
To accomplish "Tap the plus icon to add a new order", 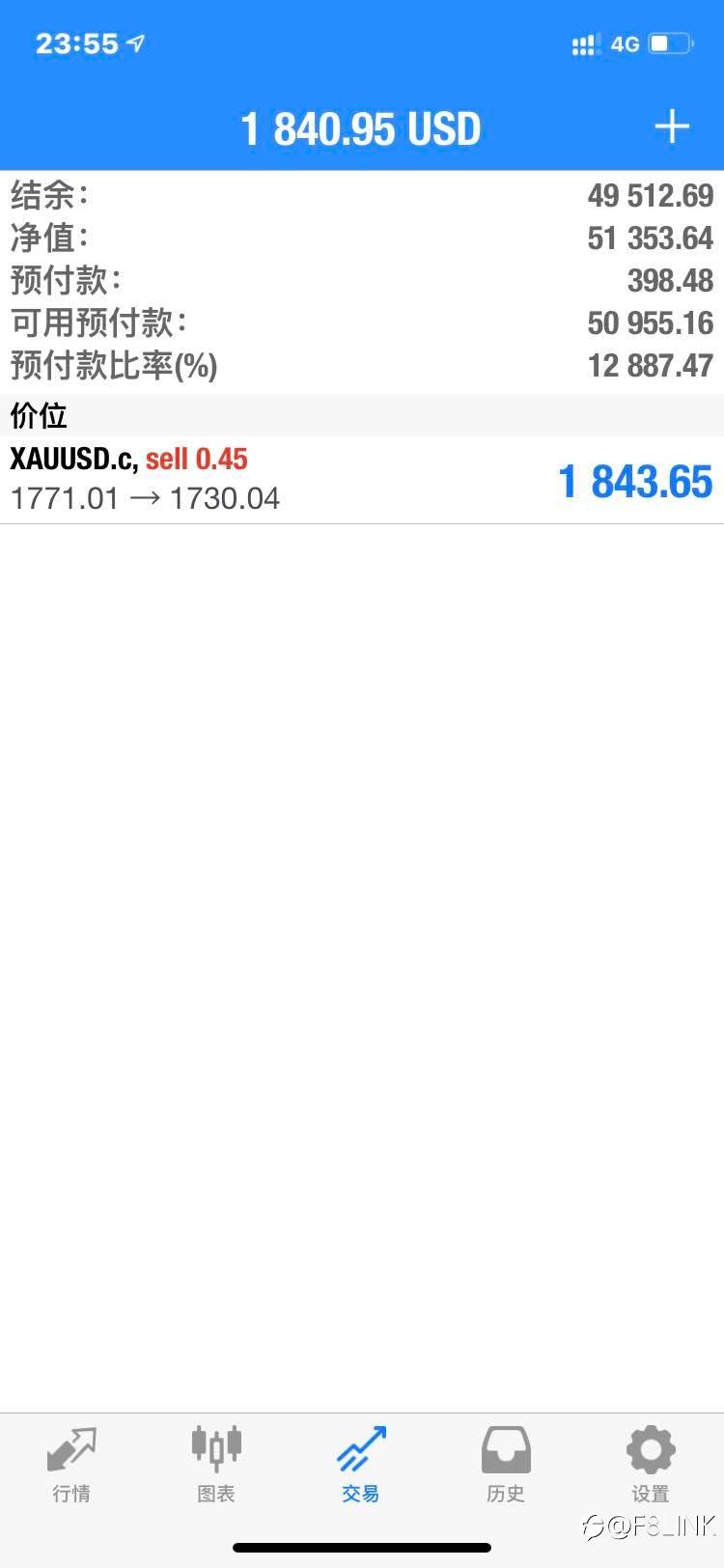I will point(672,127).
